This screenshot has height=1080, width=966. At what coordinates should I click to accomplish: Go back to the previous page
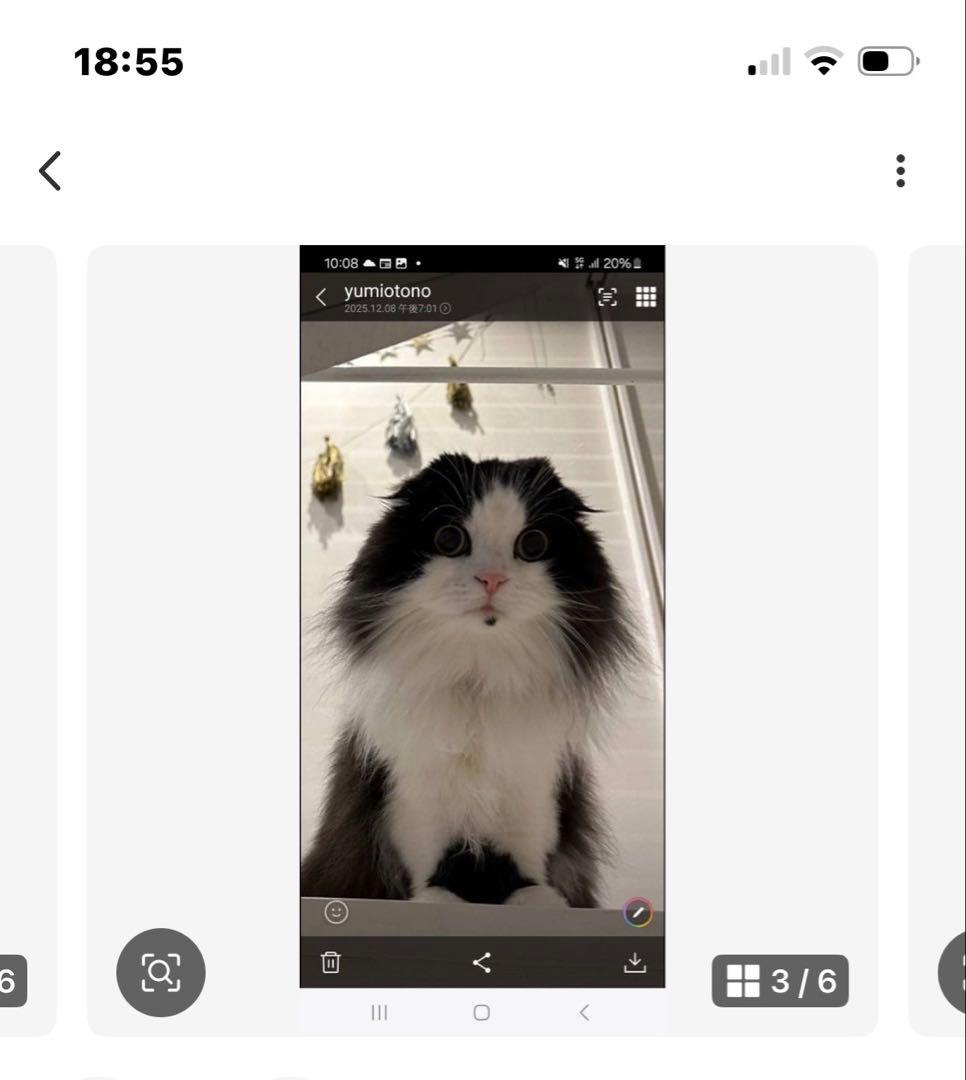[x=50, y=171]
